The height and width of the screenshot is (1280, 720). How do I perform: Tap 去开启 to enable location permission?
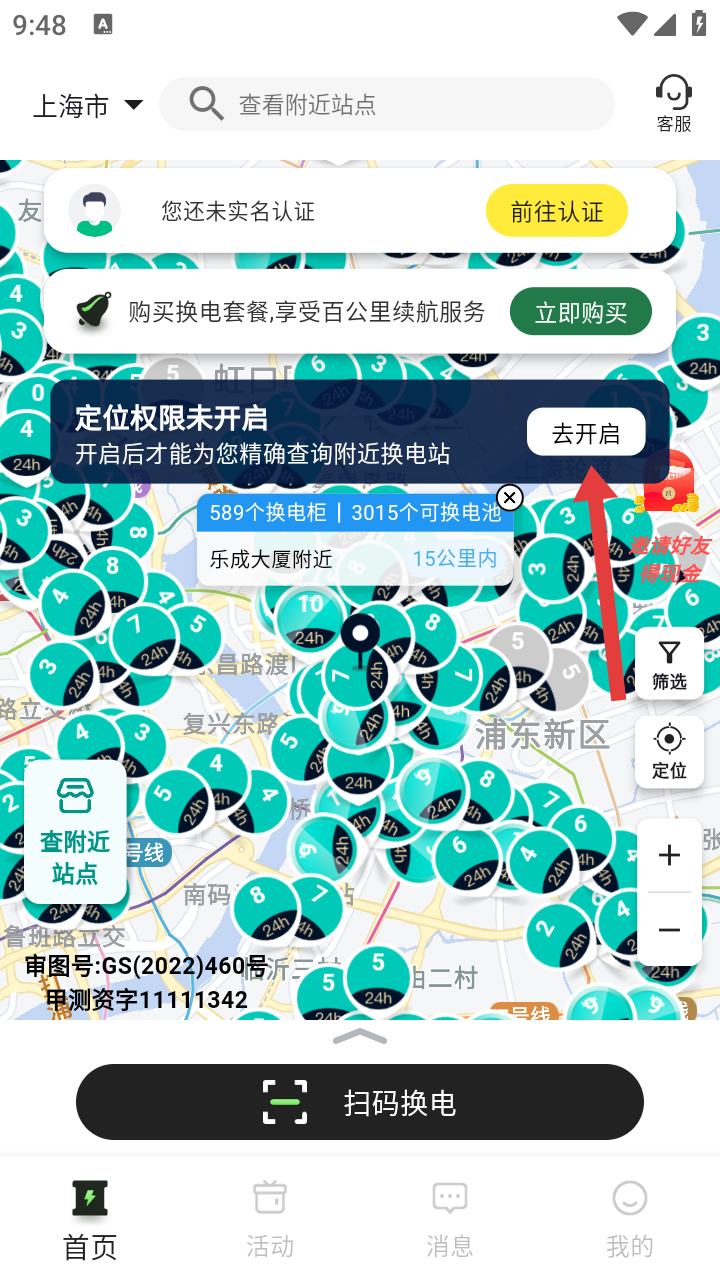(x=586, y=433)
